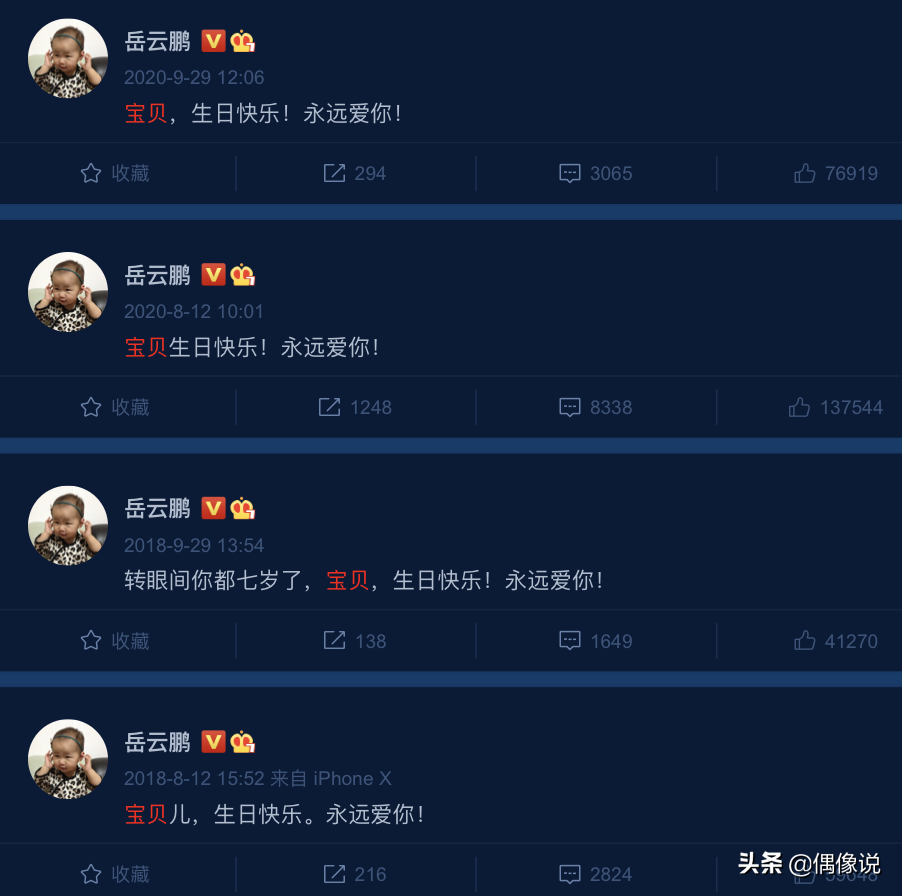Open the 3065 comments on the 2020-9-29 post
The height and width of the screenshot is (896, 902).
click(x=596, y=173)
